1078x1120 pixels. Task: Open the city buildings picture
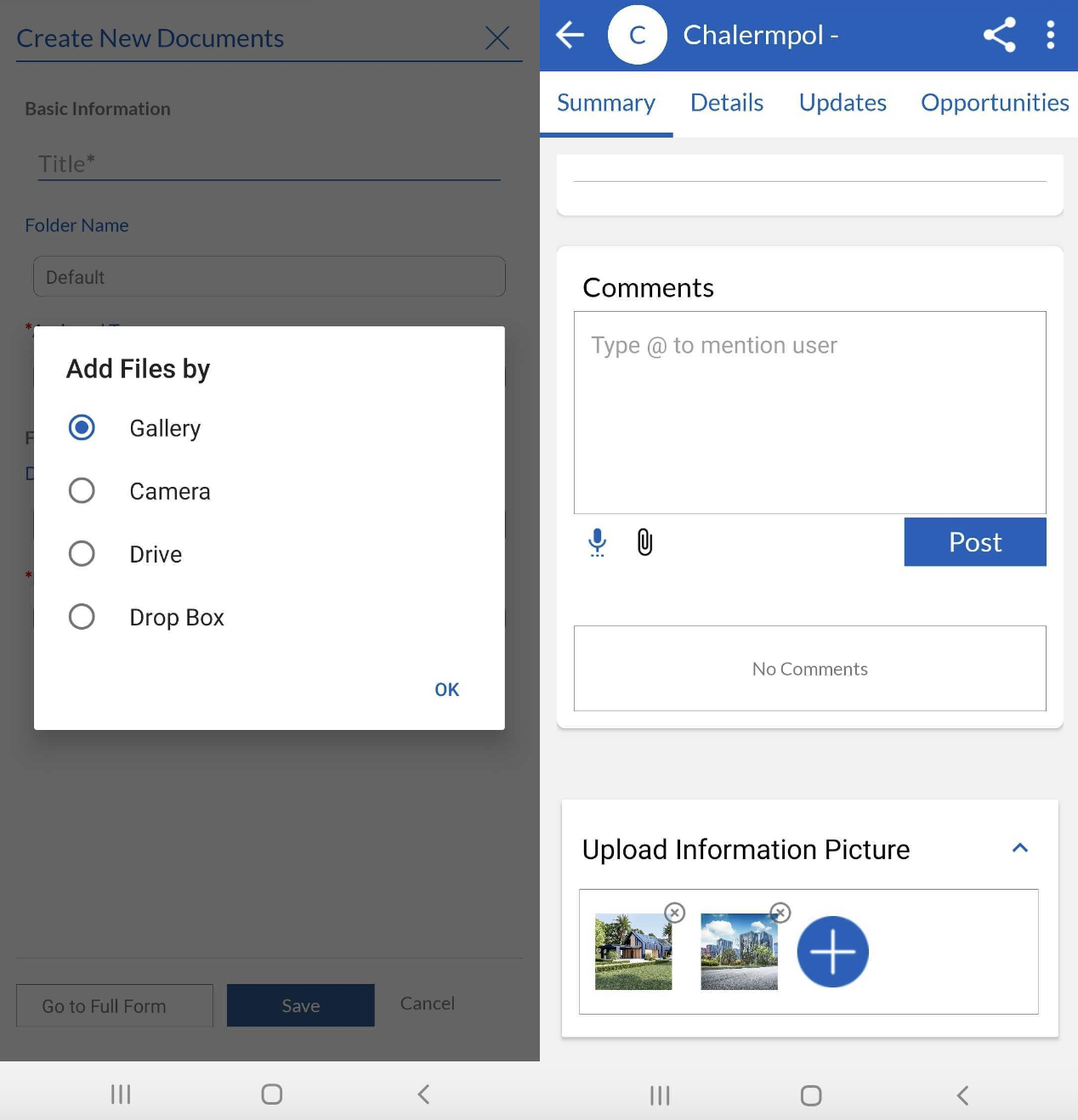pos(739,952)
